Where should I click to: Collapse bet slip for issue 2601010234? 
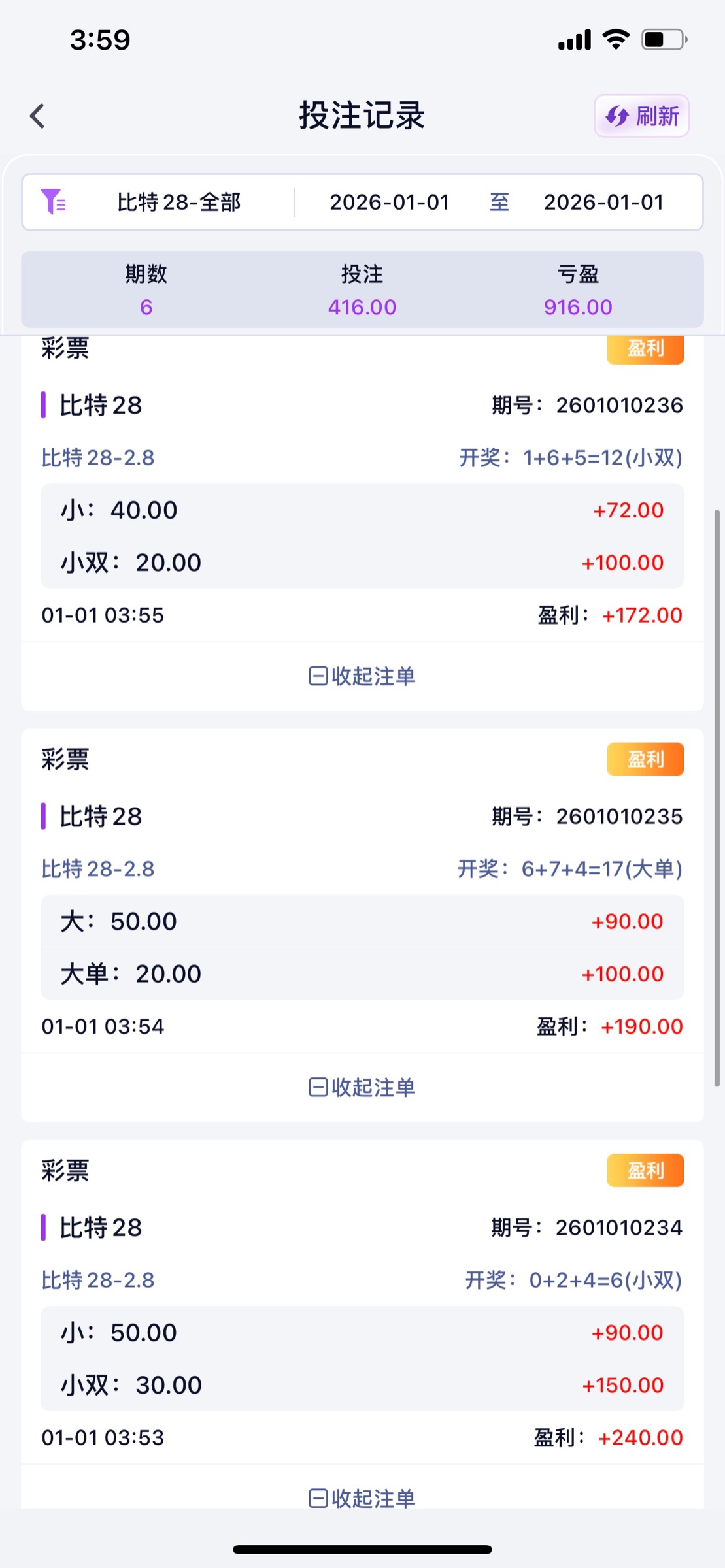(362, 1497)
